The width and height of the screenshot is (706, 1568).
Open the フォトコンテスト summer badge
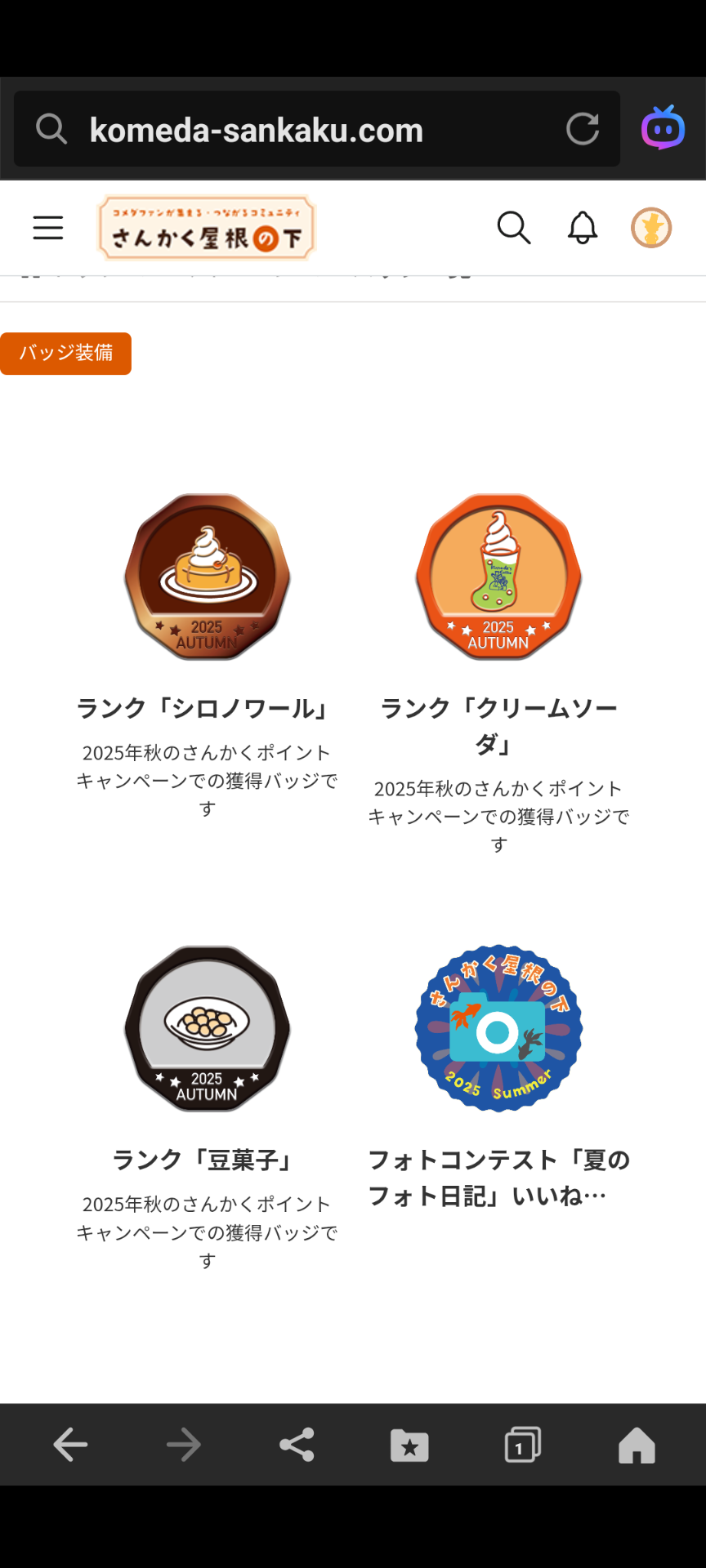tap(498, 1028)
